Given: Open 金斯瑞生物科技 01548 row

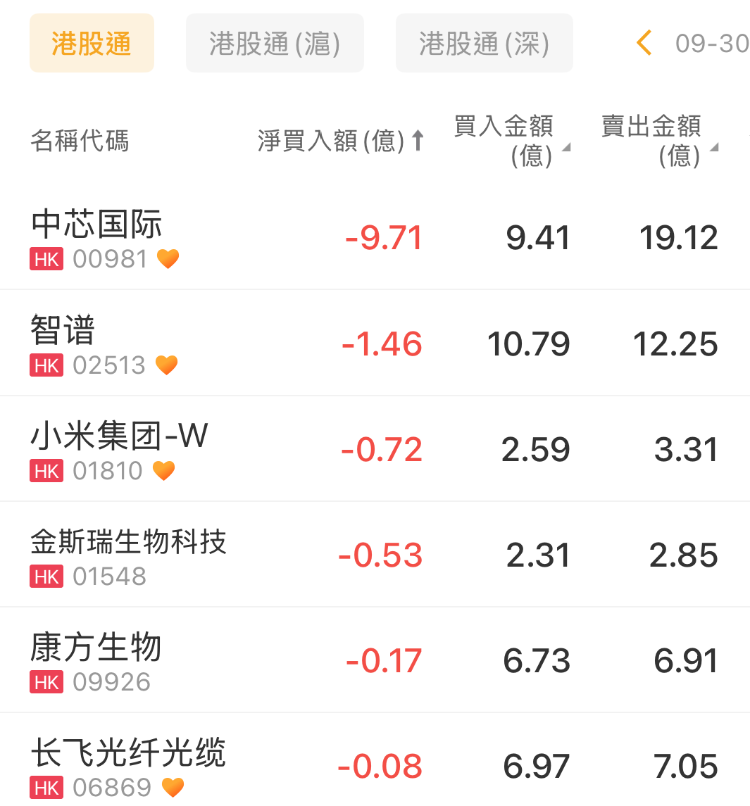Looking at the screenshot, I should 375,555.
